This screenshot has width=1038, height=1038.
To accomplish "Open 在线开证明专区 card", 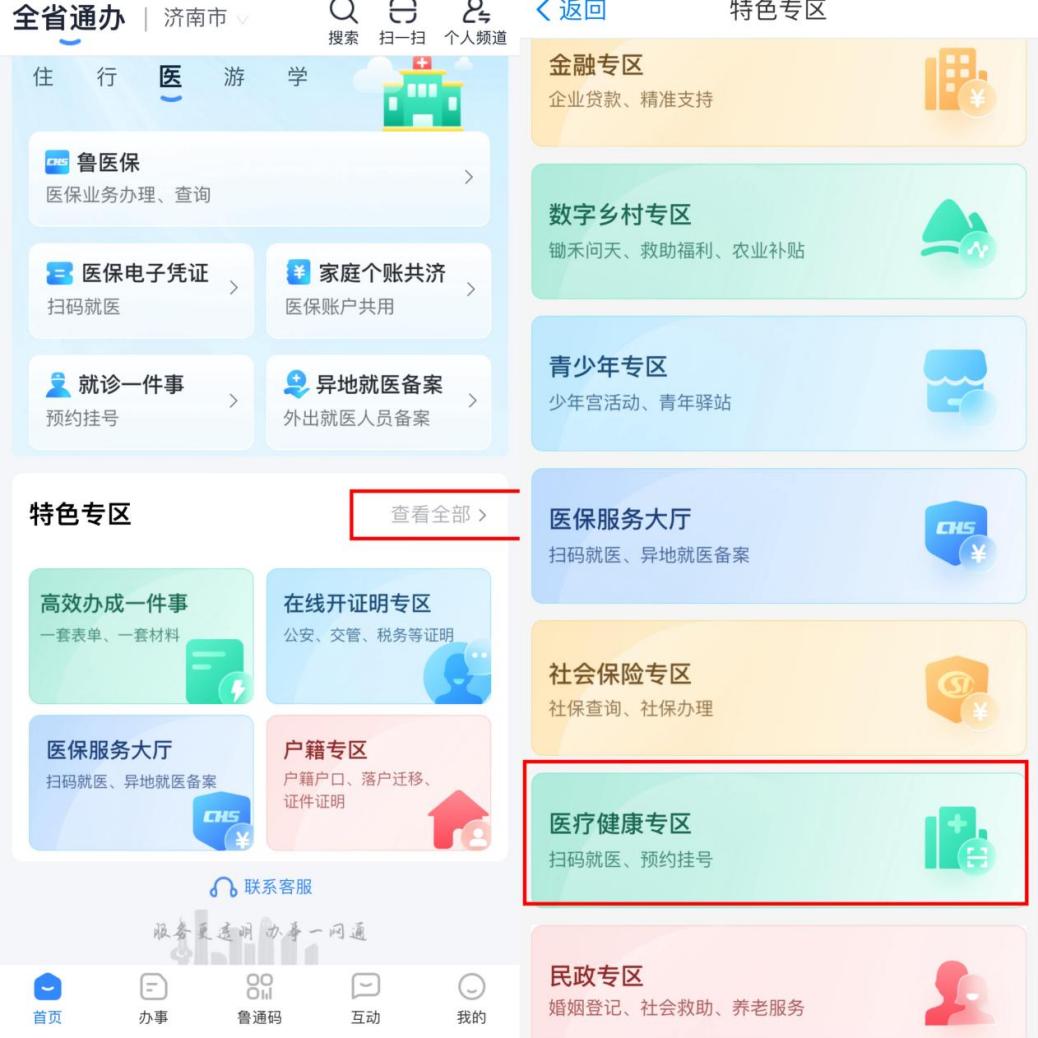I will [x=378, y=635].
